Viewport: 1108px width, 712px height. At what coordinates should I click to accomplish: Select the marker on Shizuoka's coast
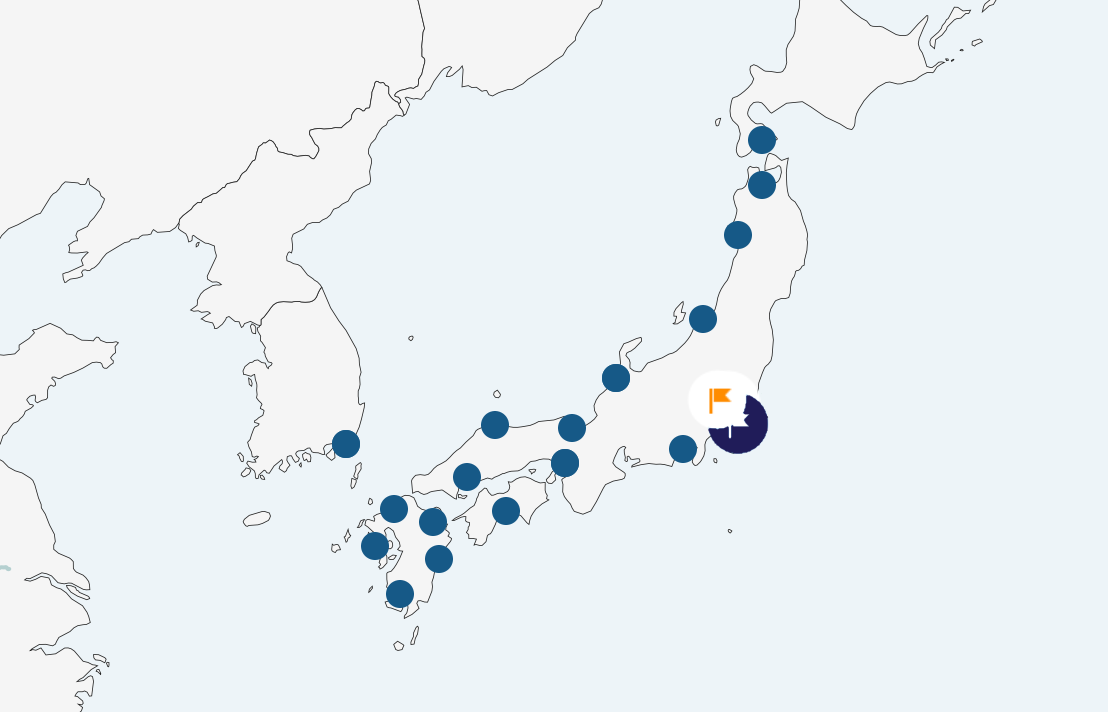(683, 449)
